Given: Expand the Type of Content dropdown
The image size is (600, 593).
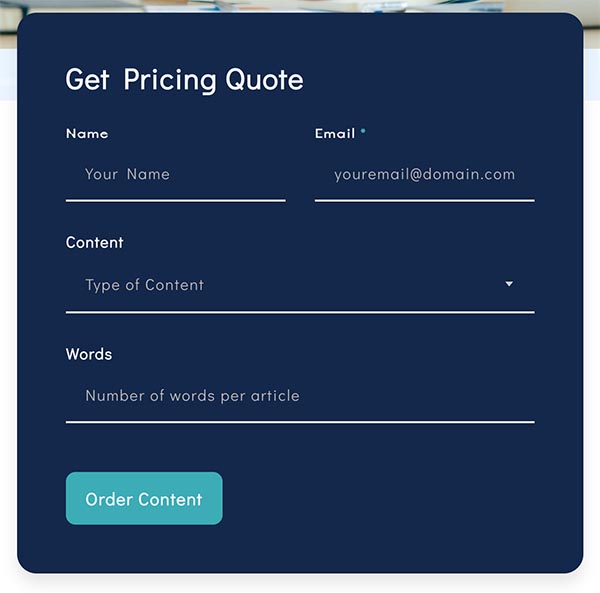Looking at the screenshot, I should (299, 285).
